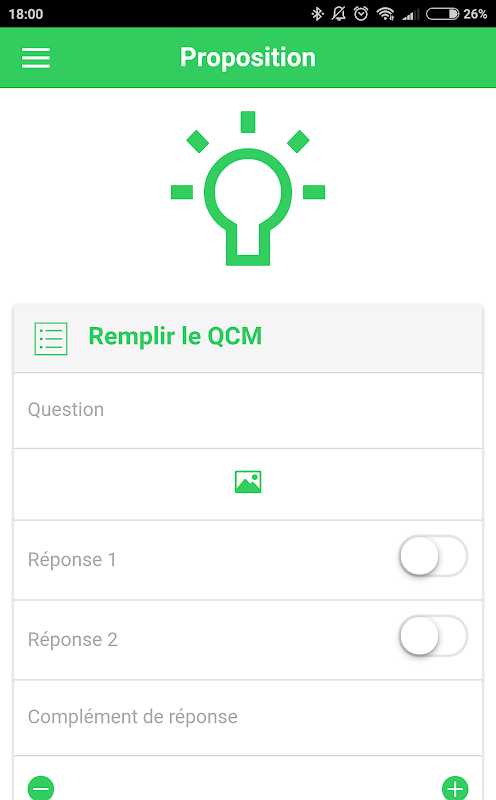Toggle Réponse 1 as correct answer
Viewport: 496px width, 800px height.
[433, 556]
